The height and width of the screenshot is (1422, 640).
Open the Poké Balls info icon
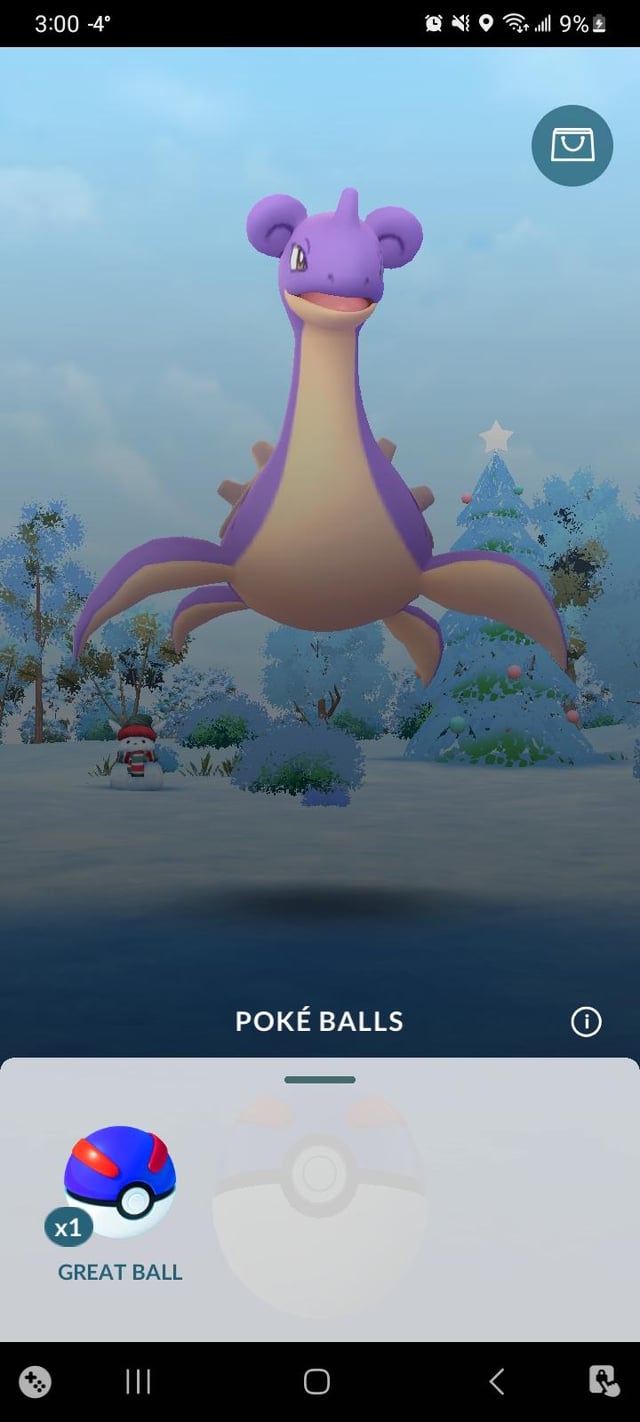point(586,1022)
